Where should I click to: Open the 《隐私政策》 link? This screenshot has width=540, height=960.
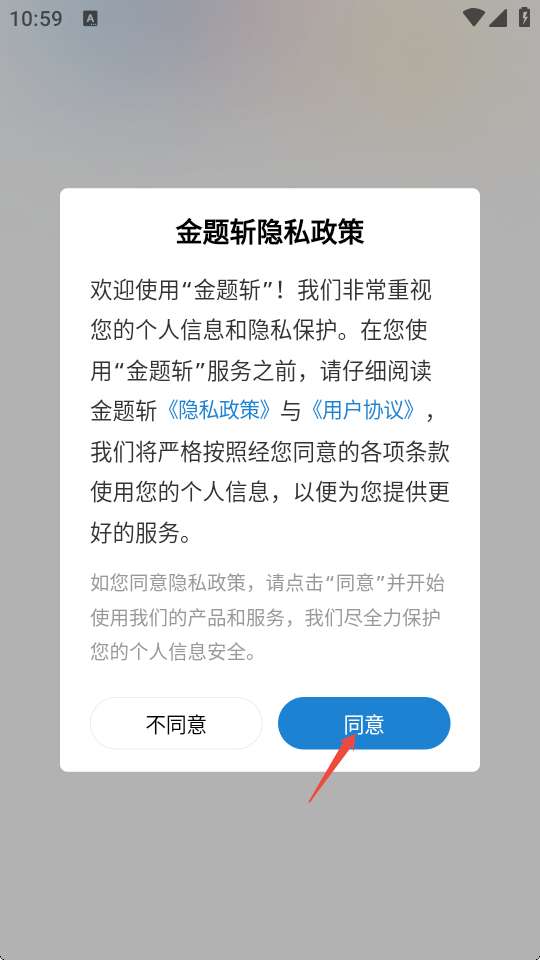click(x=219, y=410)
